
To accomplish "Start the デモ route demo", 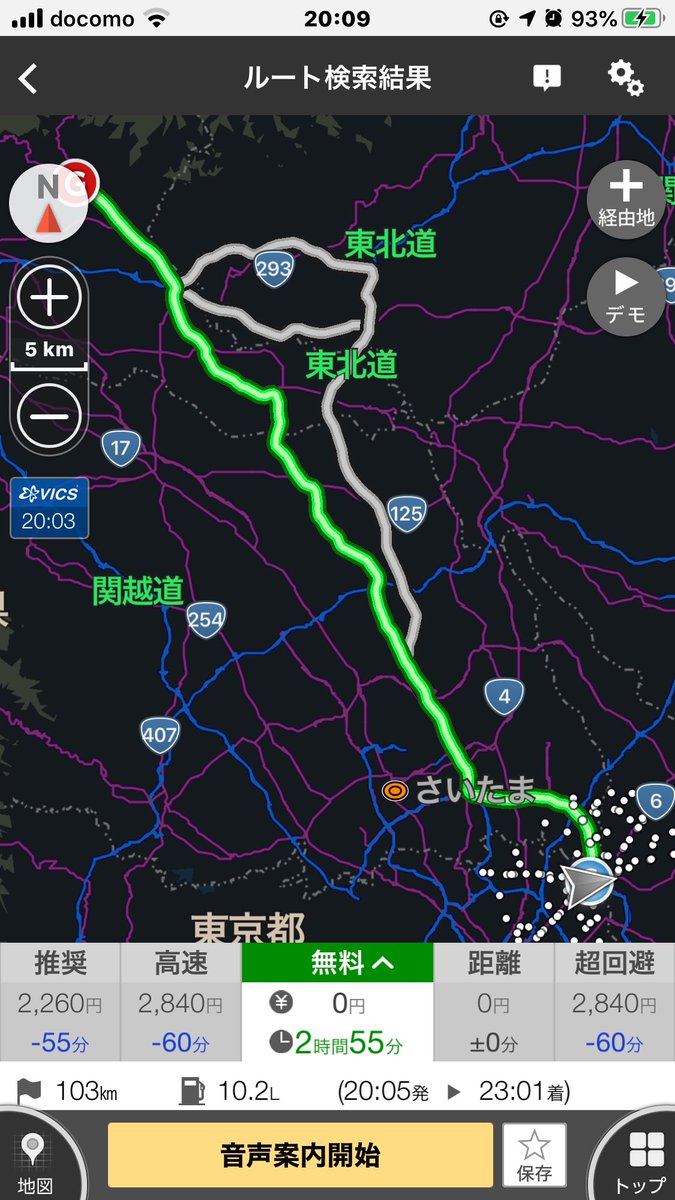I will pyautogui.click(x=626, y=297).
